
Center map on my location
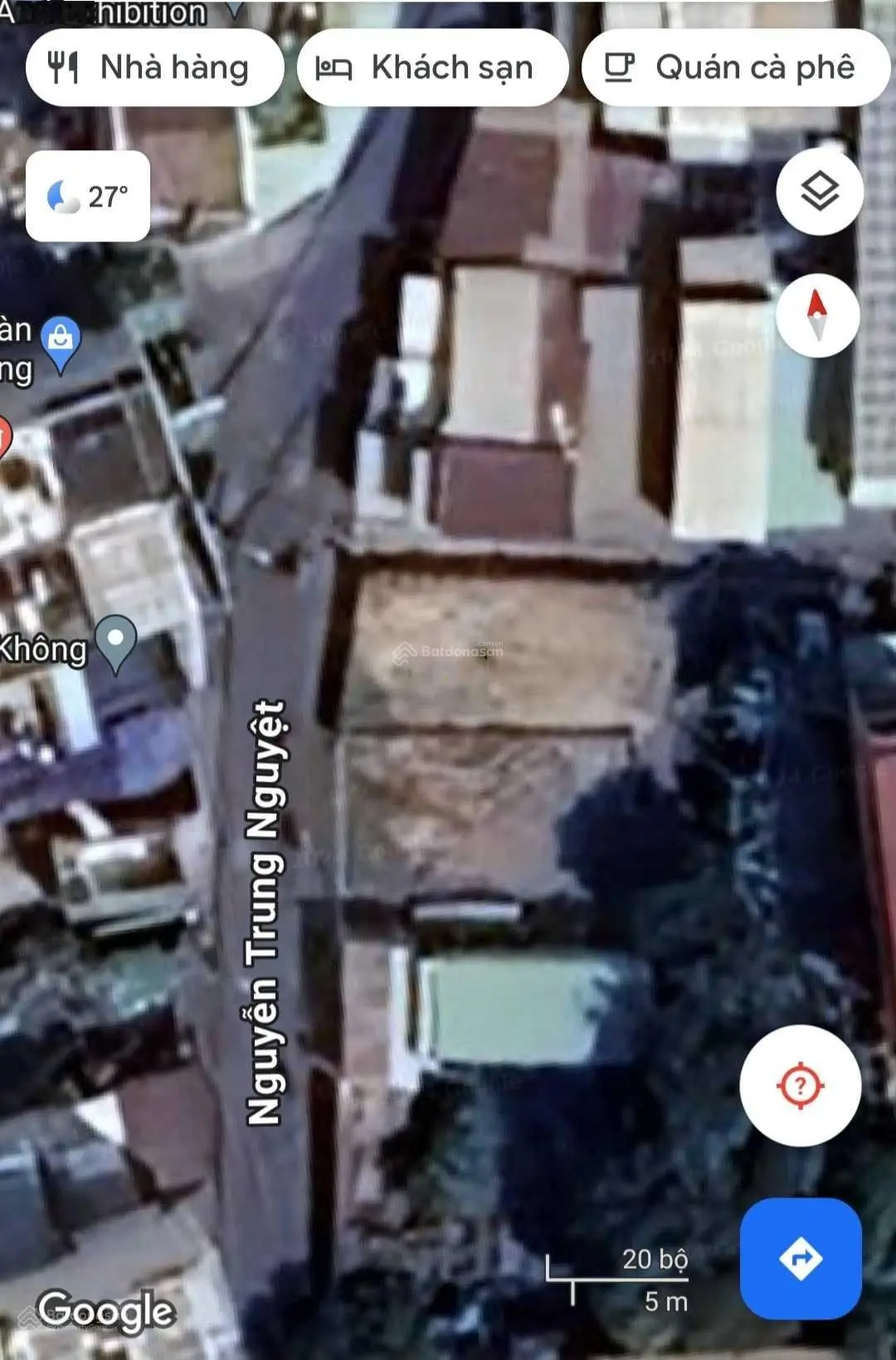click(800, 1085)
